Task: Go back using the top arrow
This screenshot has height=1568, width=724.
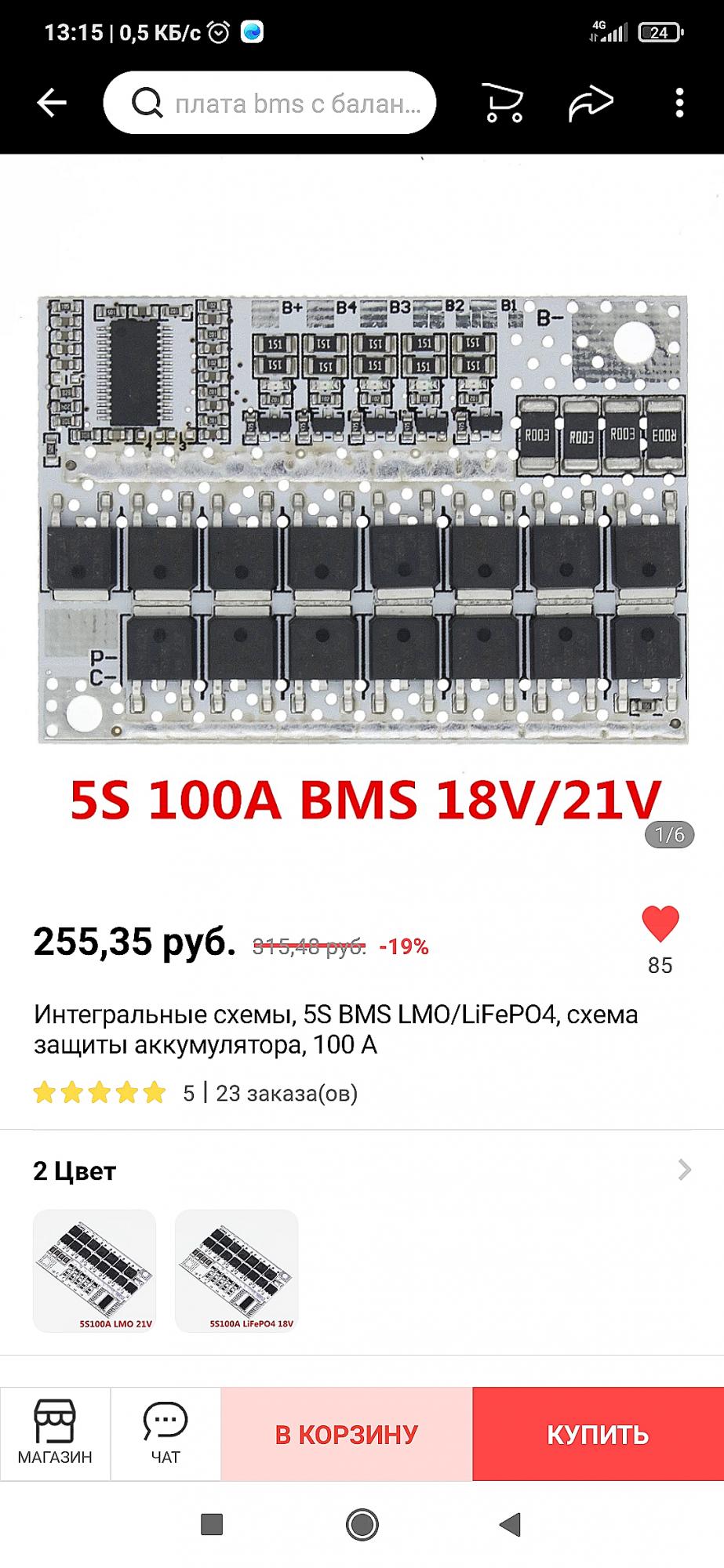Action: [52, 103]
